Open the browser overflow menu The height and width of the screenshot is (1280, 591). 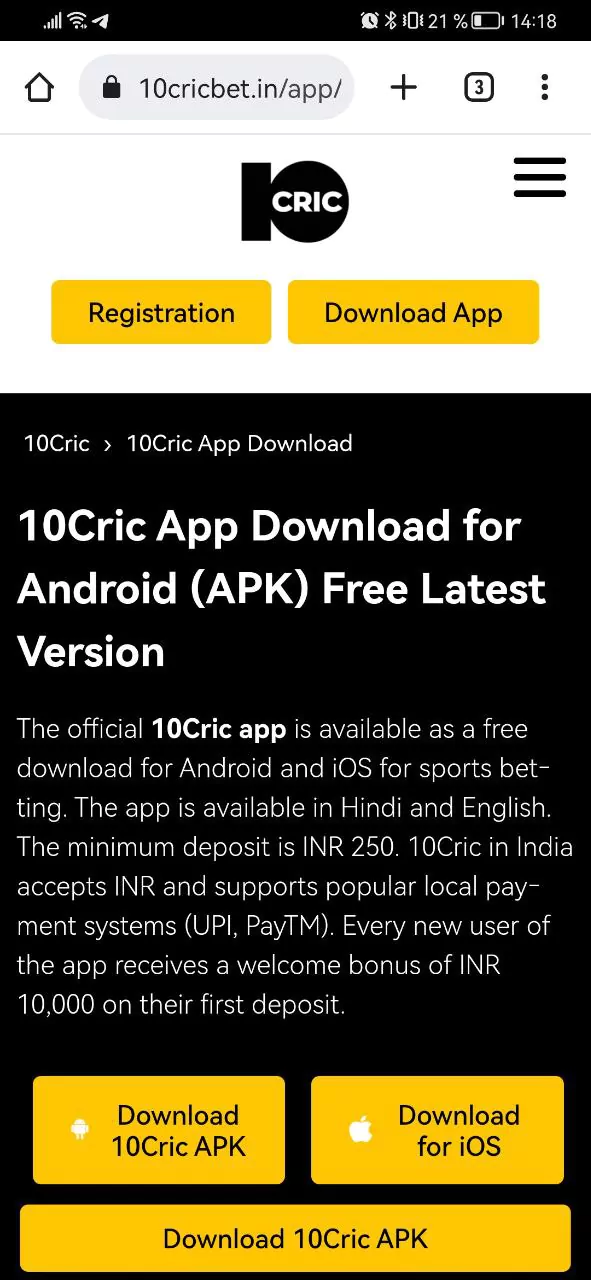point(545,88)
